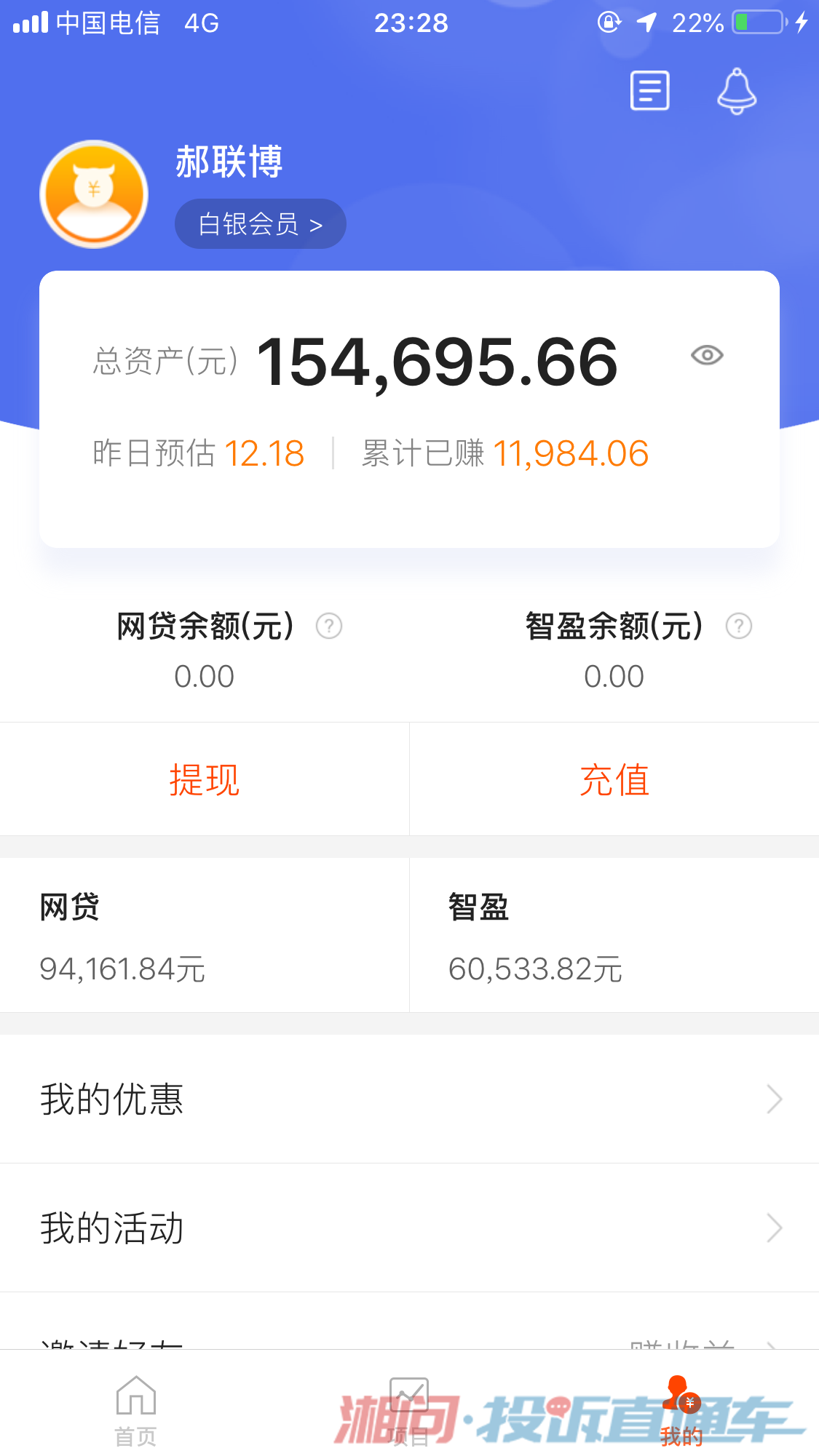Open the 智盈 holdings card
The height and width of the screenshot is (1456, 819).
pos(614,935)
